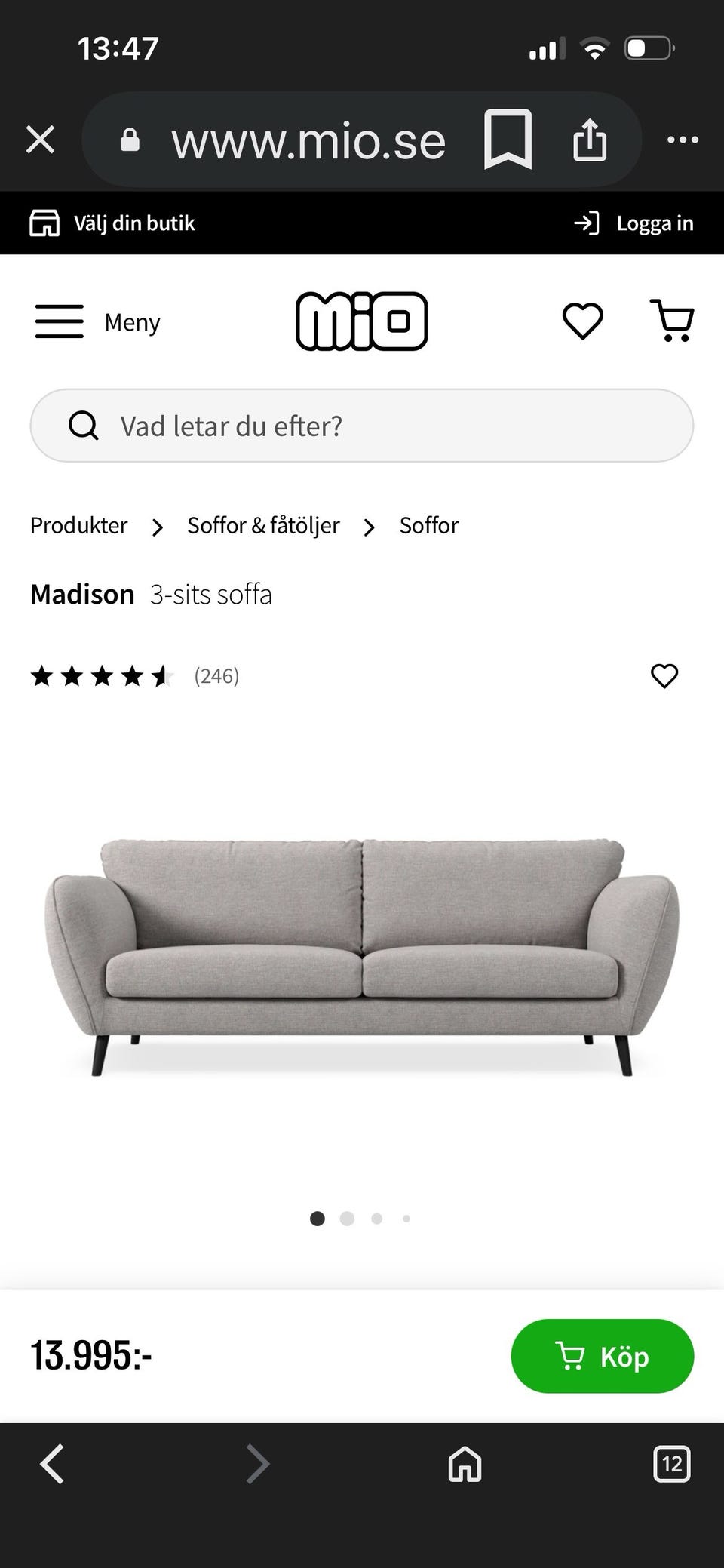Tap the share icon in the address bar
724x1568 pixels.
pos(590,140)
